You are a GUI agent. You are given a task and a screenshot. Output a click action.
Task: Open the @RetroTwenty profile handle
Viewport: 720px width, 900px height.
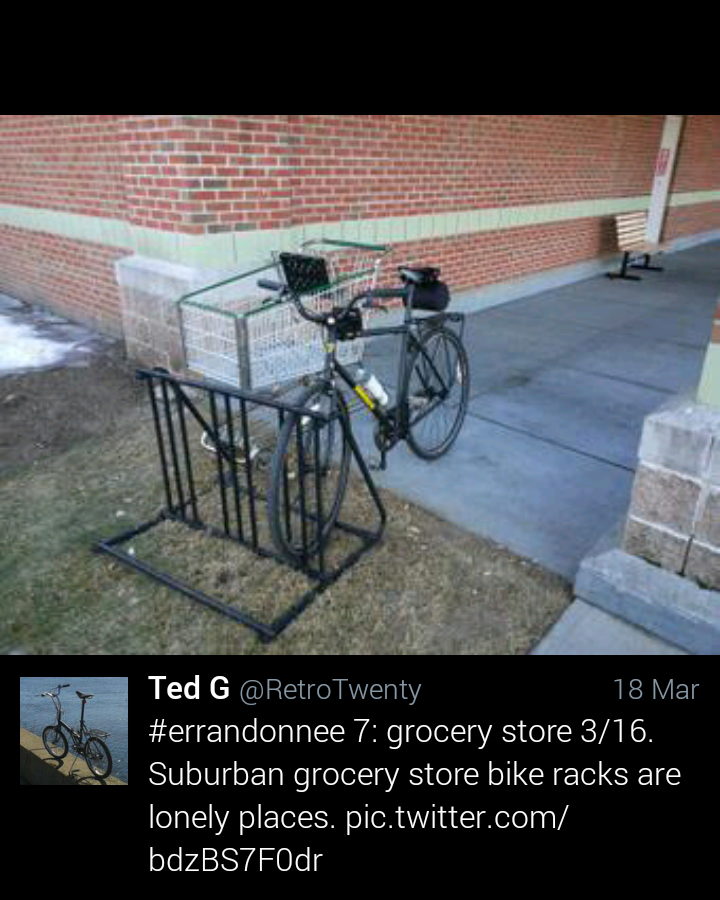330,690
